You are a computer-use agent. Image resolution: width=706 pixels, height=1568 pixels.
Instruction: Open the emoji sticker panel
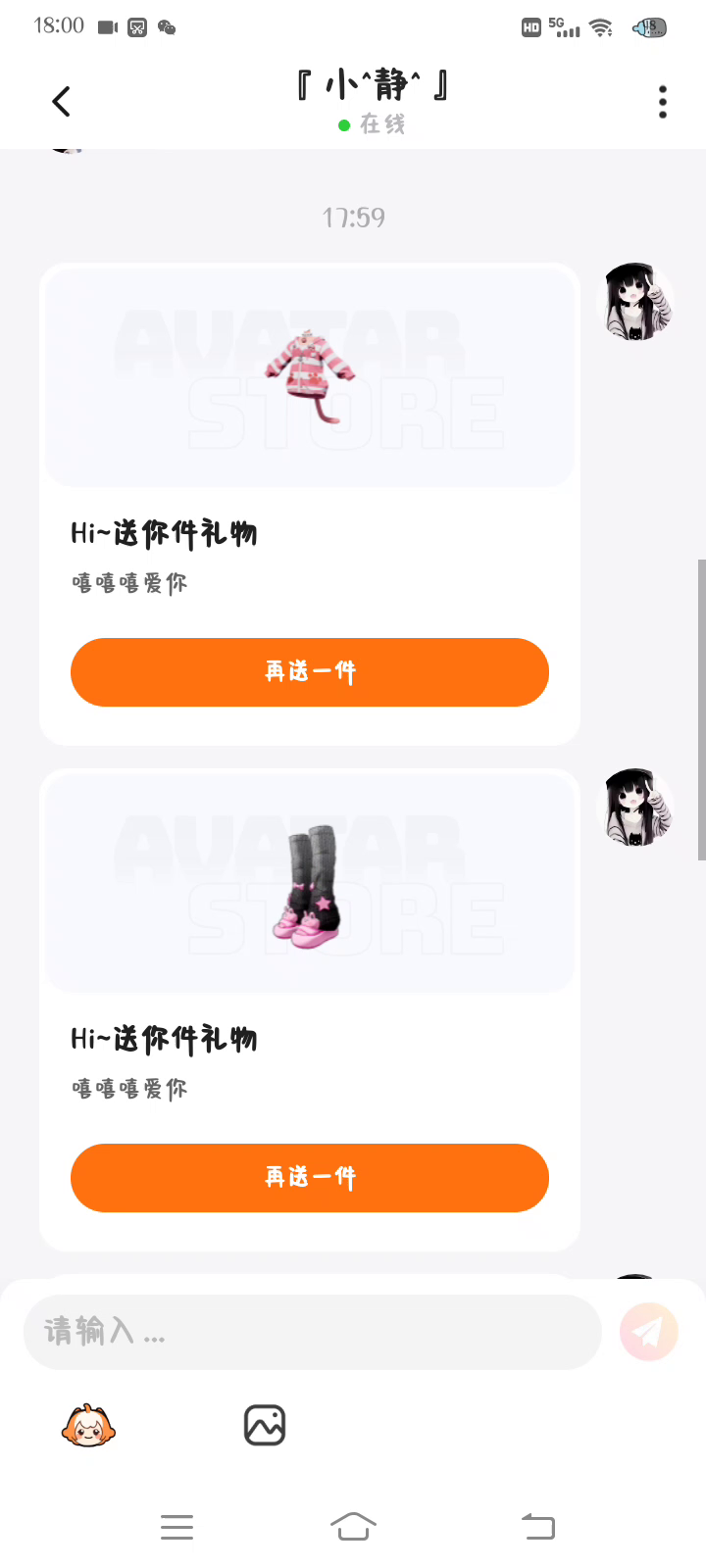click(x=88, y=1425)
